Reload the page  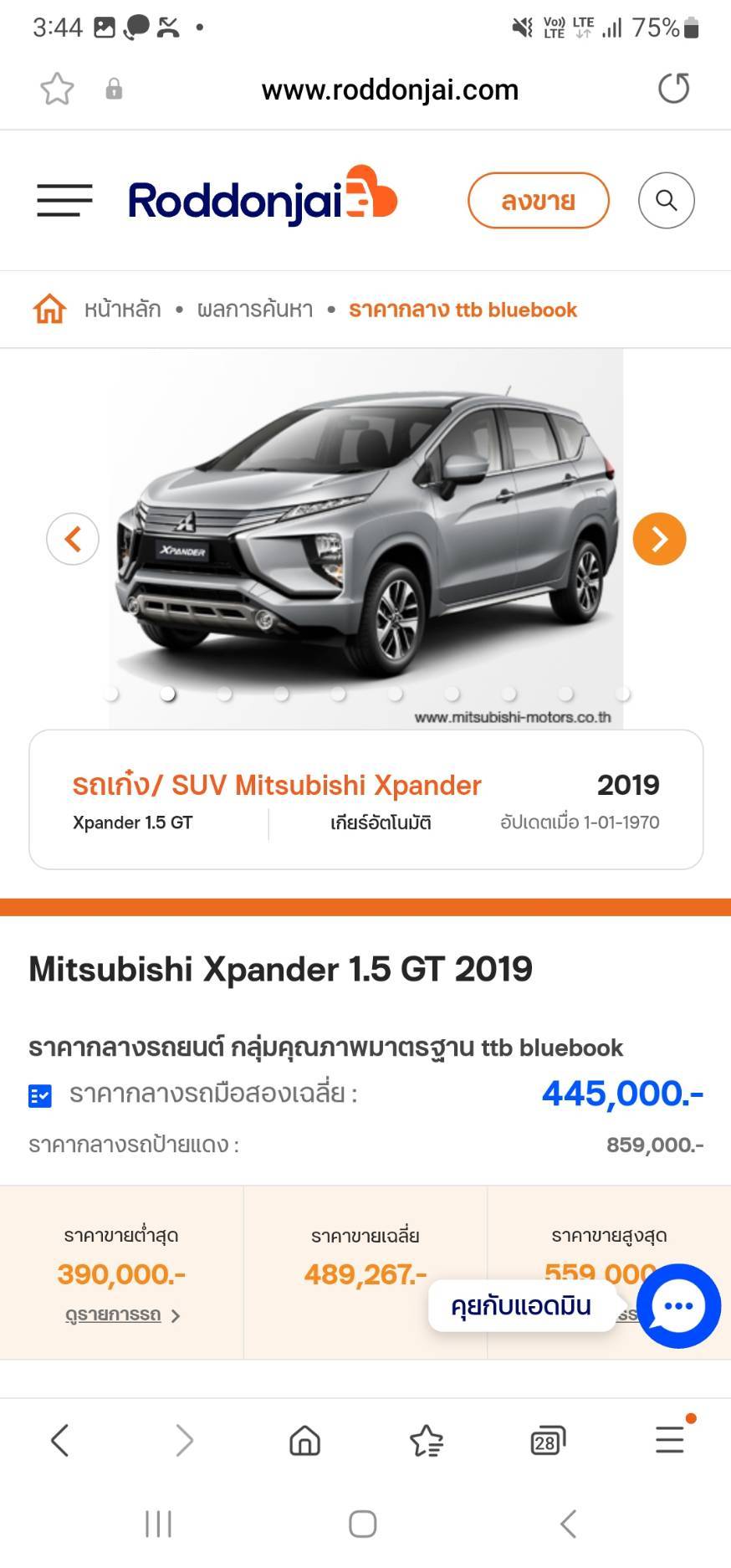[x=673, y=88]
